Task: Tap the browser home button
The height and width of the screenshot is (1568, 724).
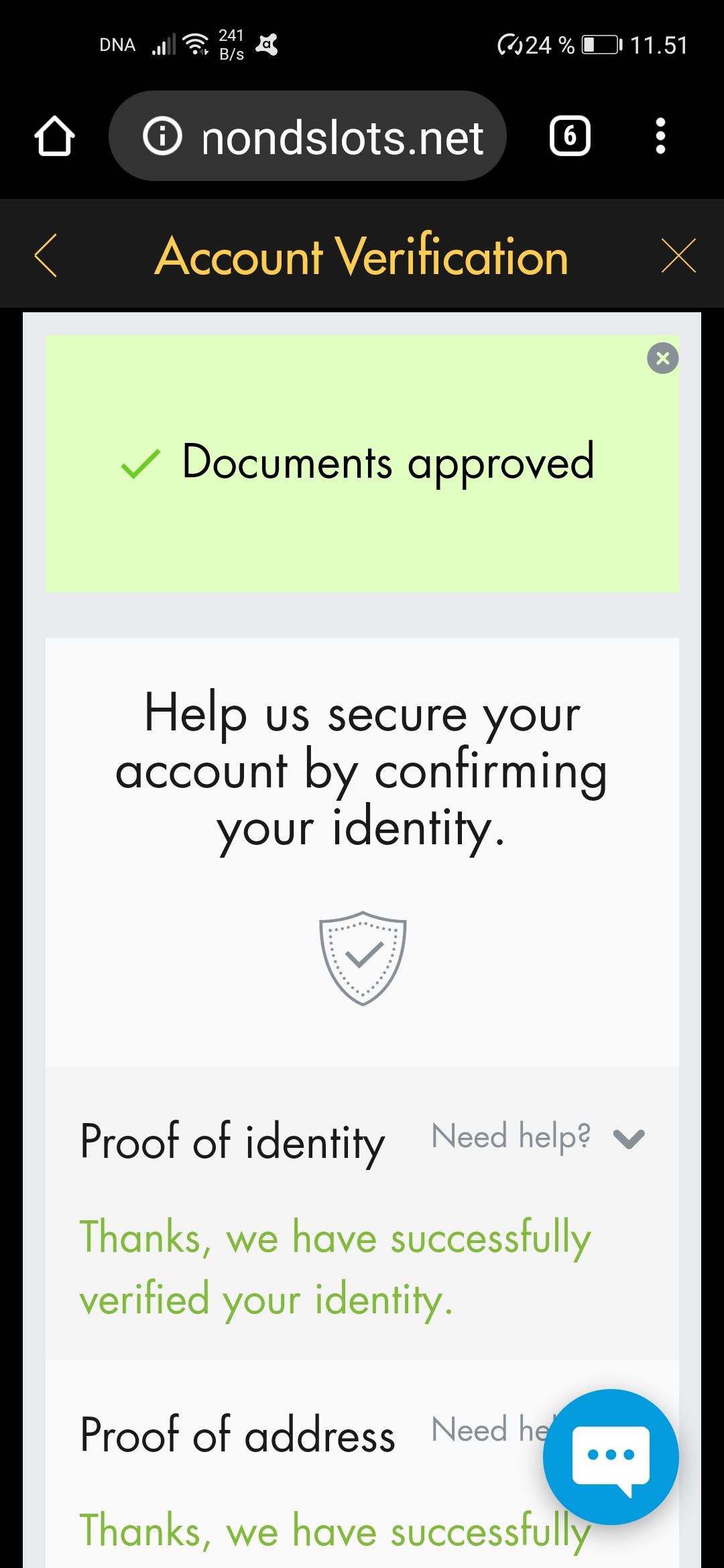Action: (x=54, y=137)
